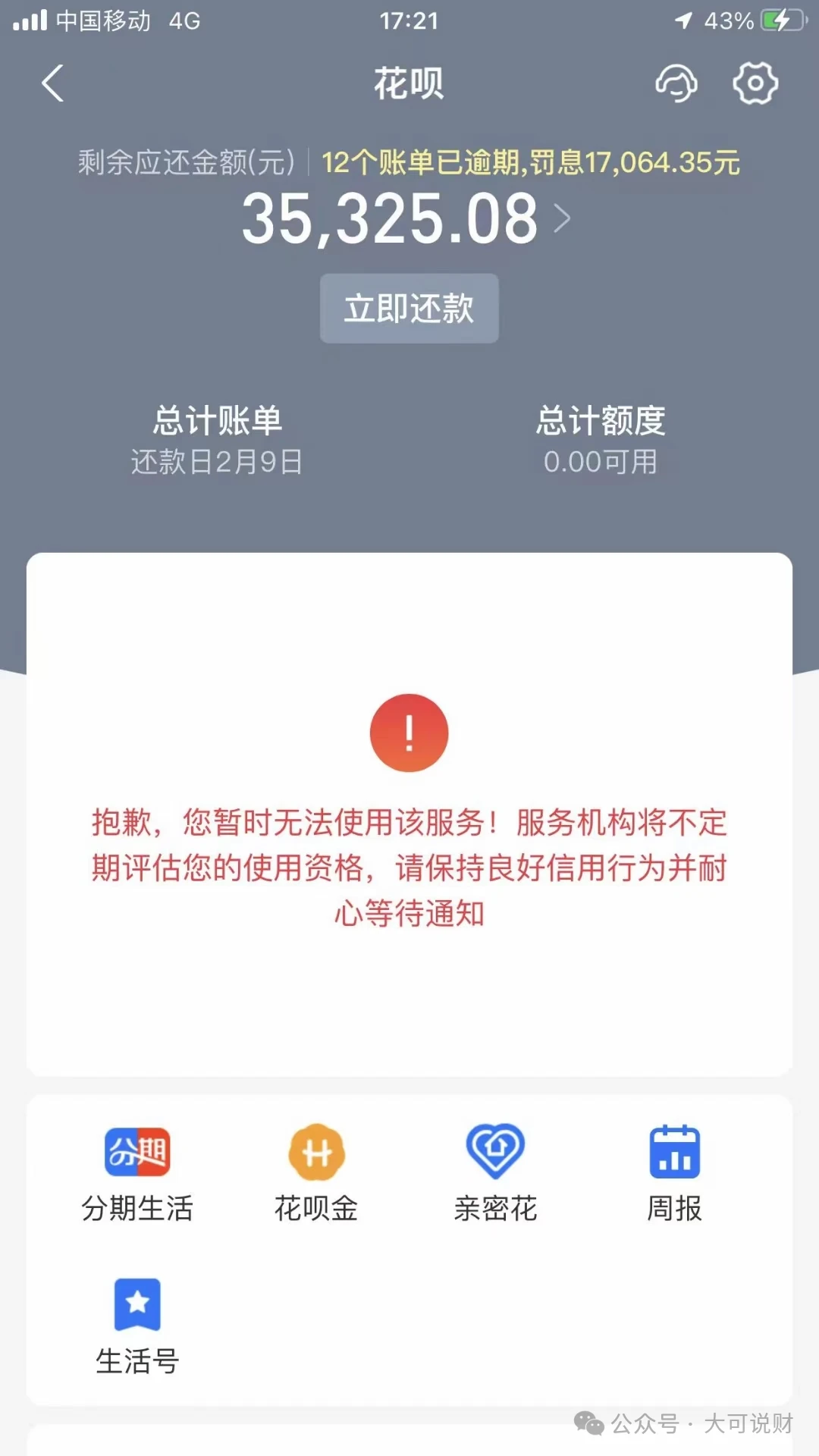
Task: Open 花呗 settings gear
Action: tap(755, 83)
